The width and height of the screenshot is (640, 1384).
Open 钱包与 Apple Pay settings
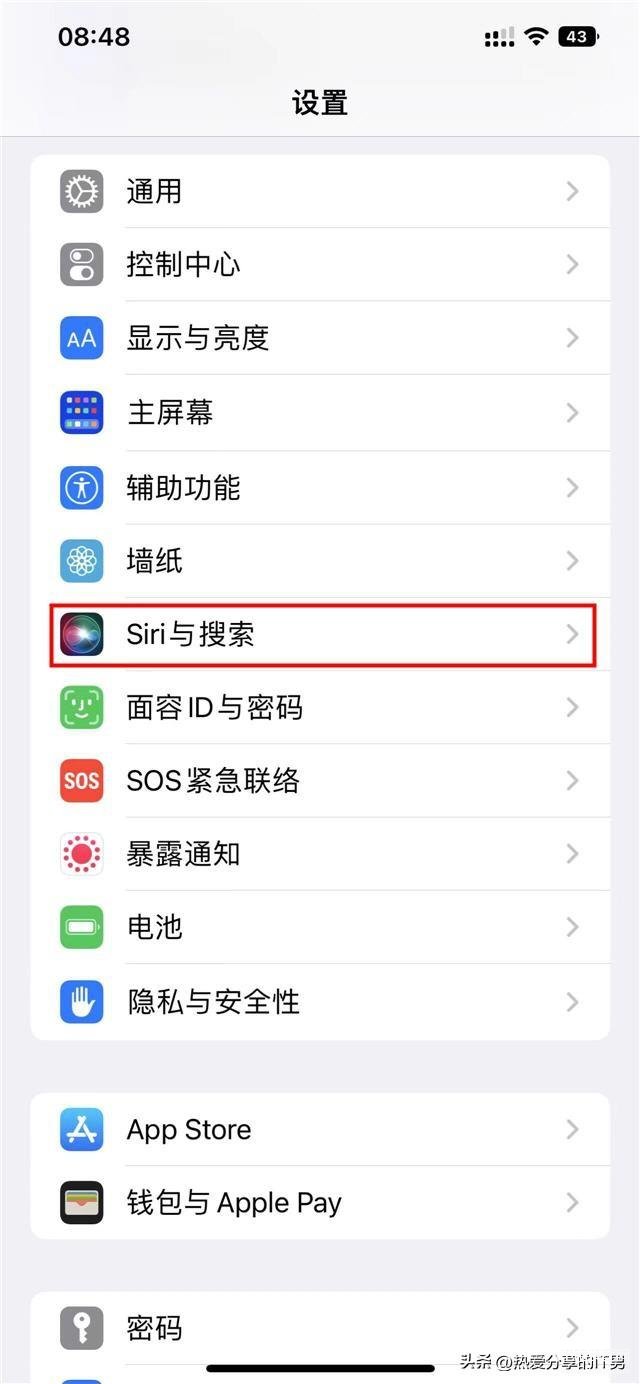point(320,1203)
